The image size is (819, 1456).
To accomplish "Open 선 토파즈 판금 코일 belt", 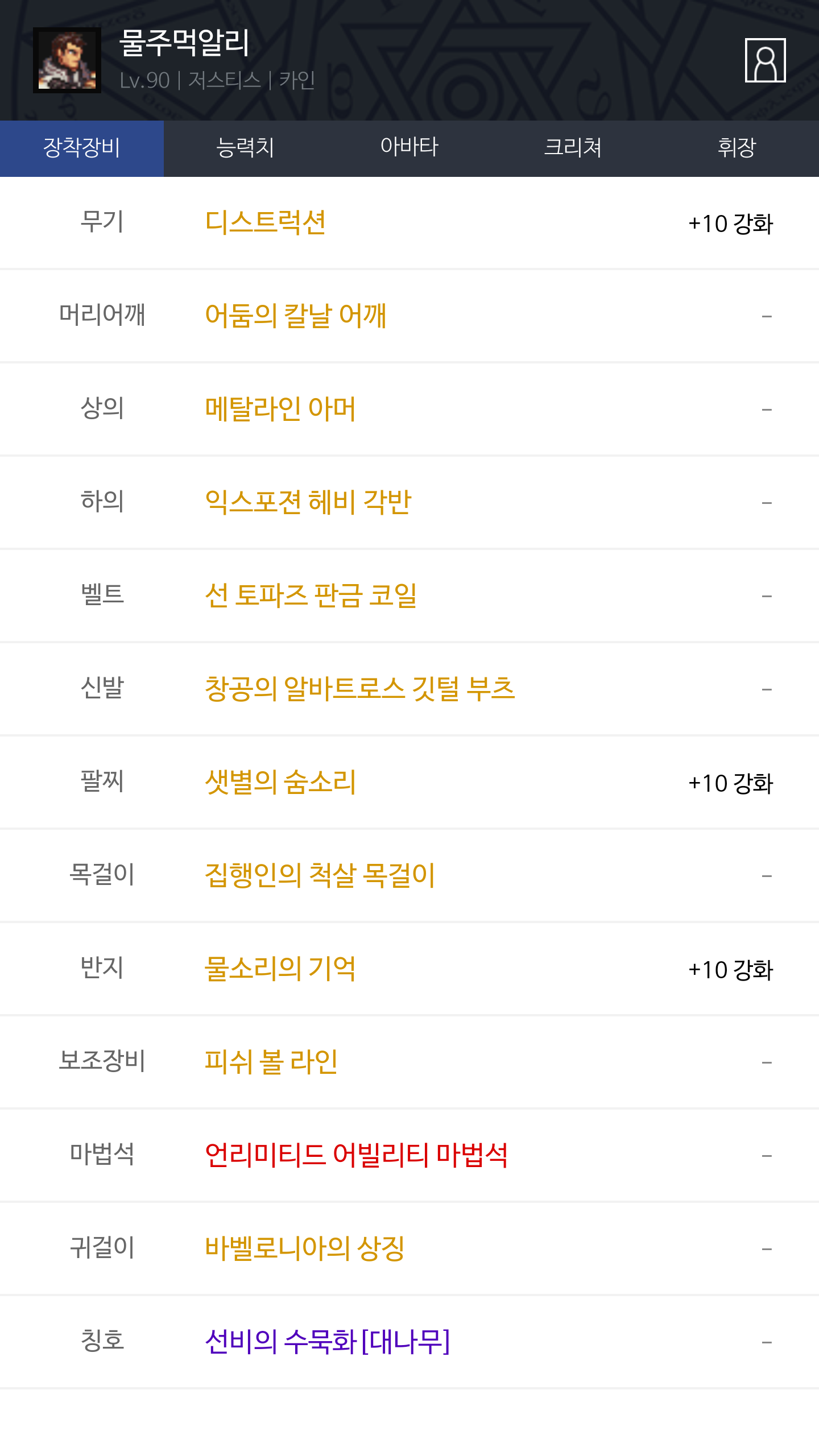I will tap(311, 595).
